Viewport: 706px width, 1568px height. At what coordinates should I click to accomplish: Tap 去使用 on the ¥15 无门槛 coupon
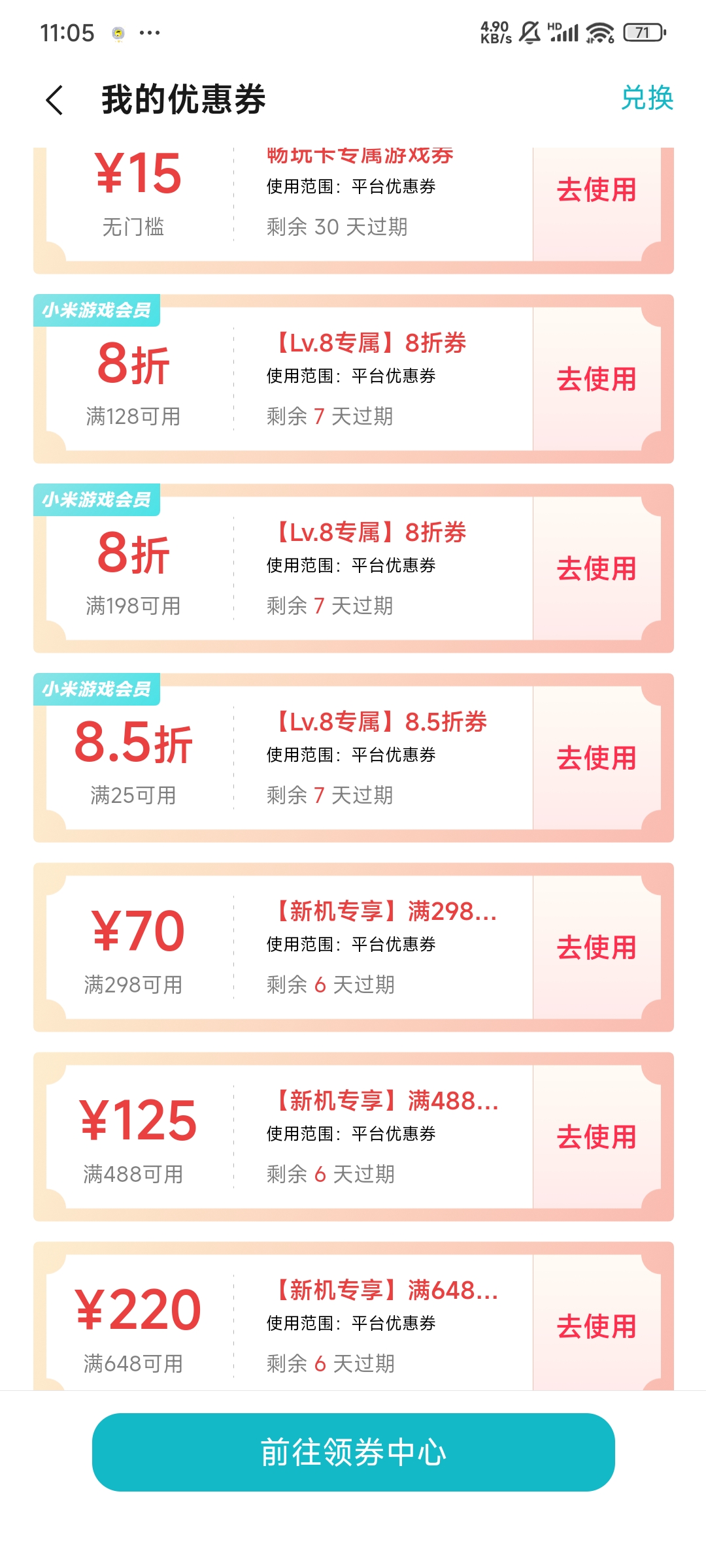point(596,190)
